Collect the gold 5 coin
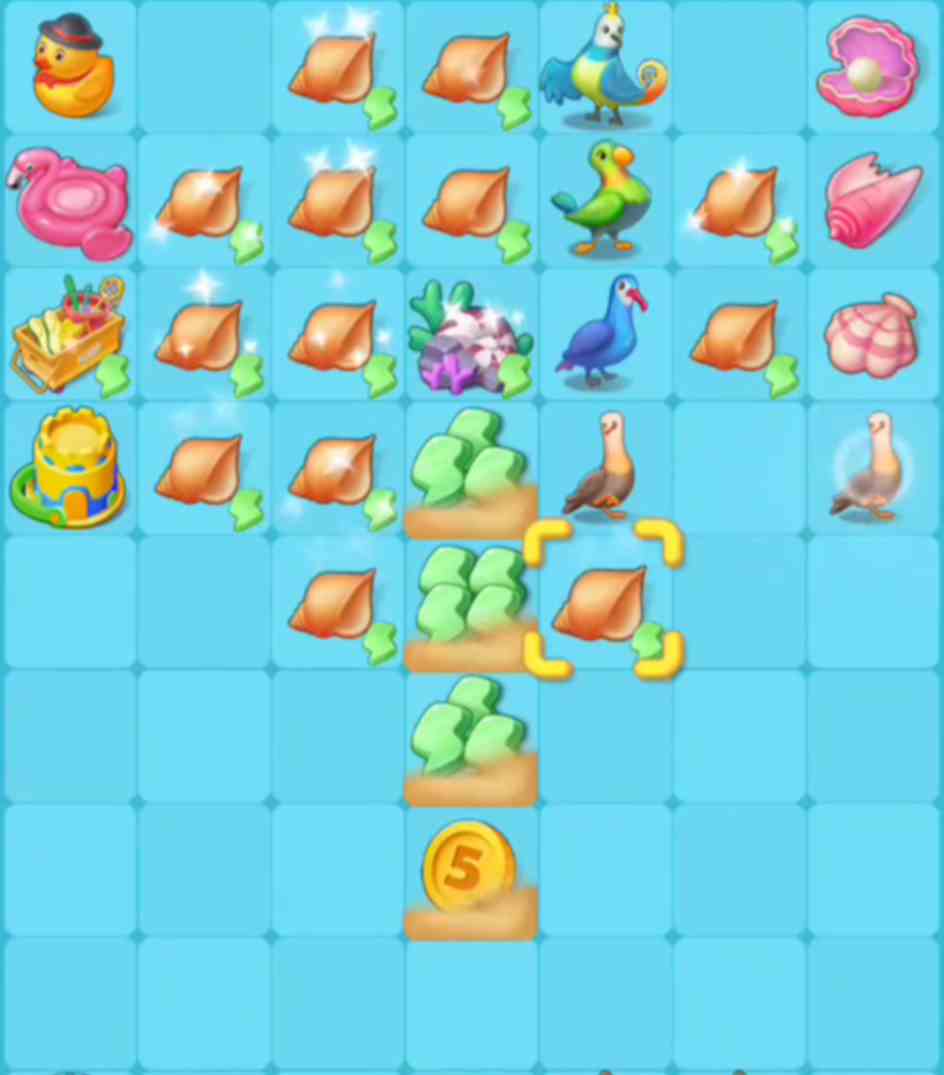The height and width of the screenshot is (1075, 944). point(469,872)
